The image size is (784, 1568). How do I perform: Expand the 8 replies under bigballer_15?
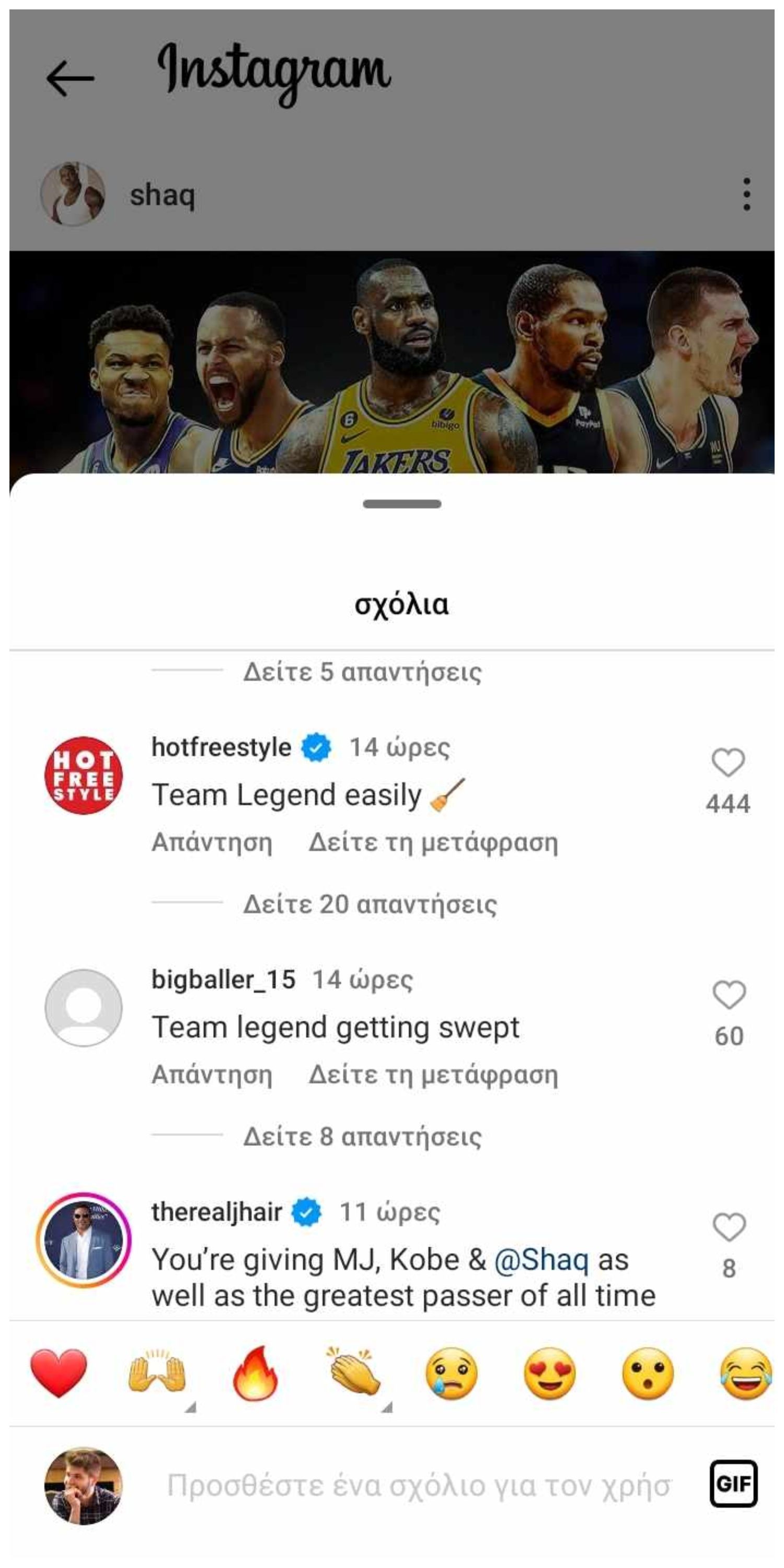pyautogui.click(x=362, y=1137)
